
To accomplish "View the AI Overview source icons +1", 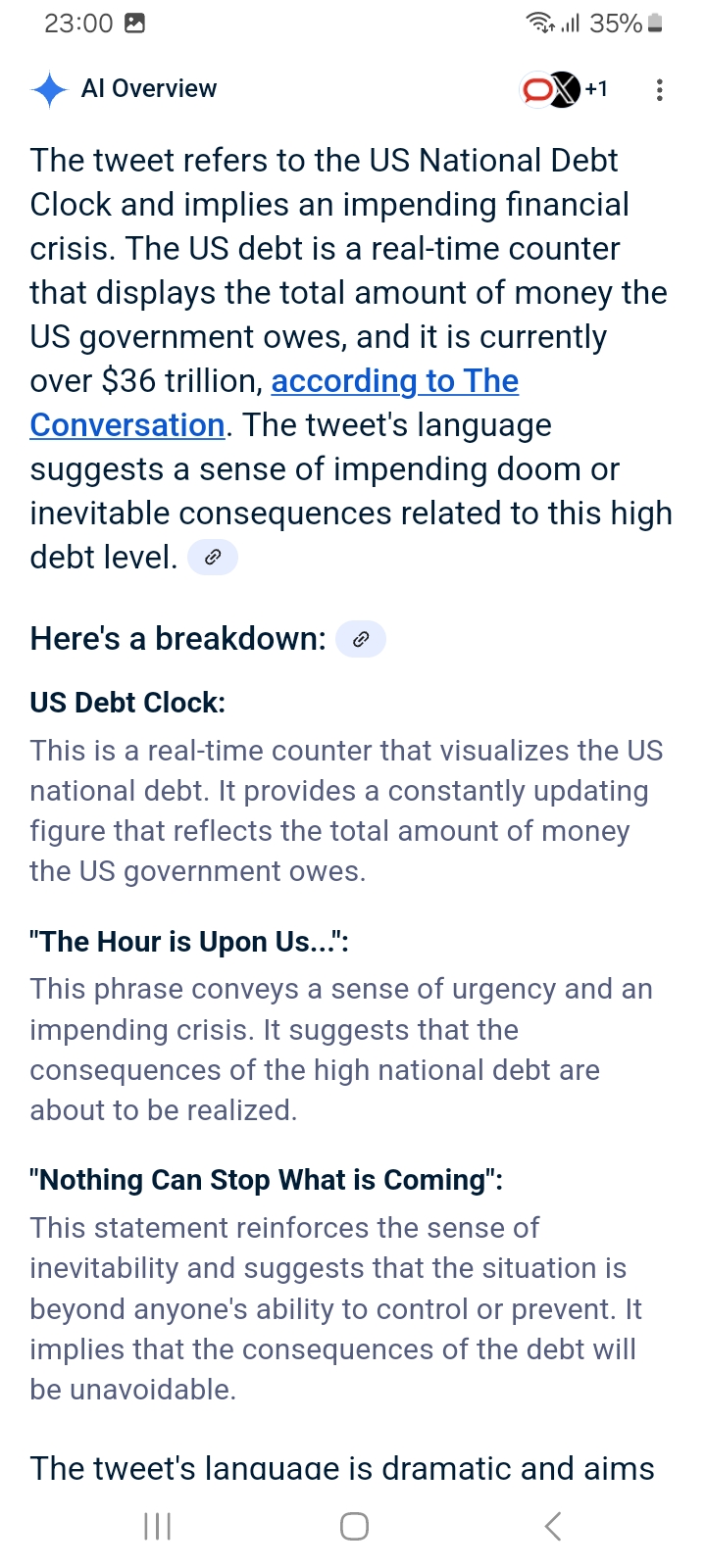I will pos(564,90).
